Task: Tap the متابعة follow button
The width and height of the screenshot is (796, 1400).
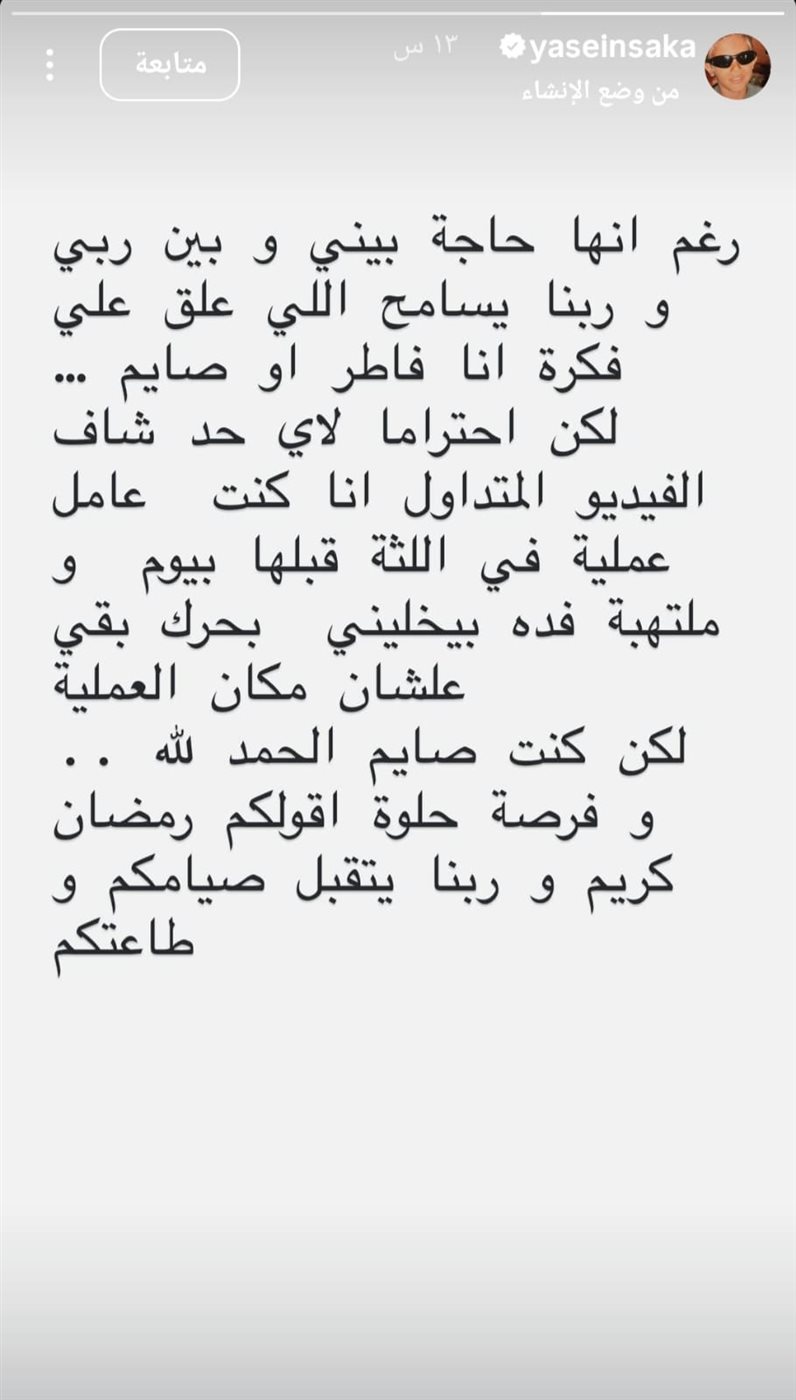Action: click(170, 65)
